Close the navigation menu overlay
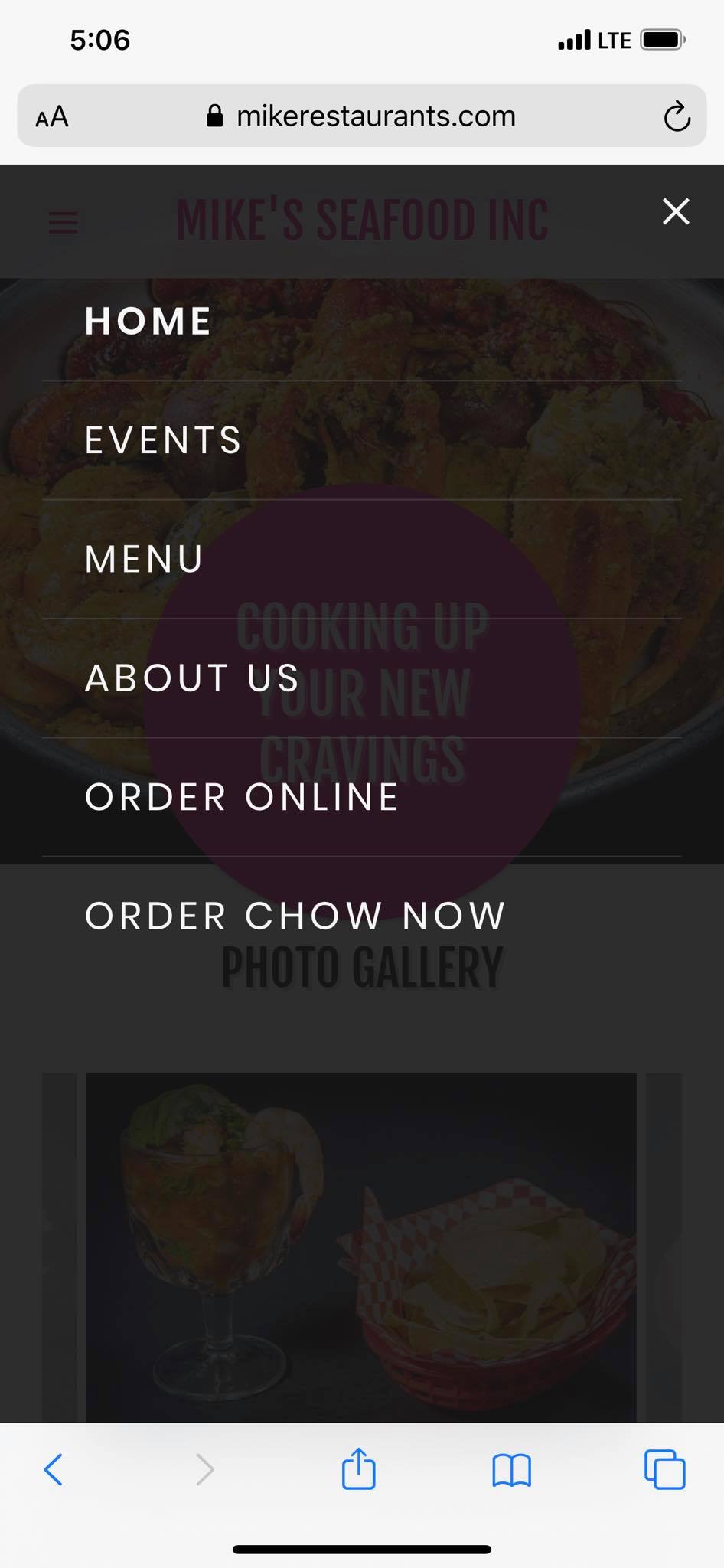Viewport: 724px width, 1568px height. tap(676, 211)
